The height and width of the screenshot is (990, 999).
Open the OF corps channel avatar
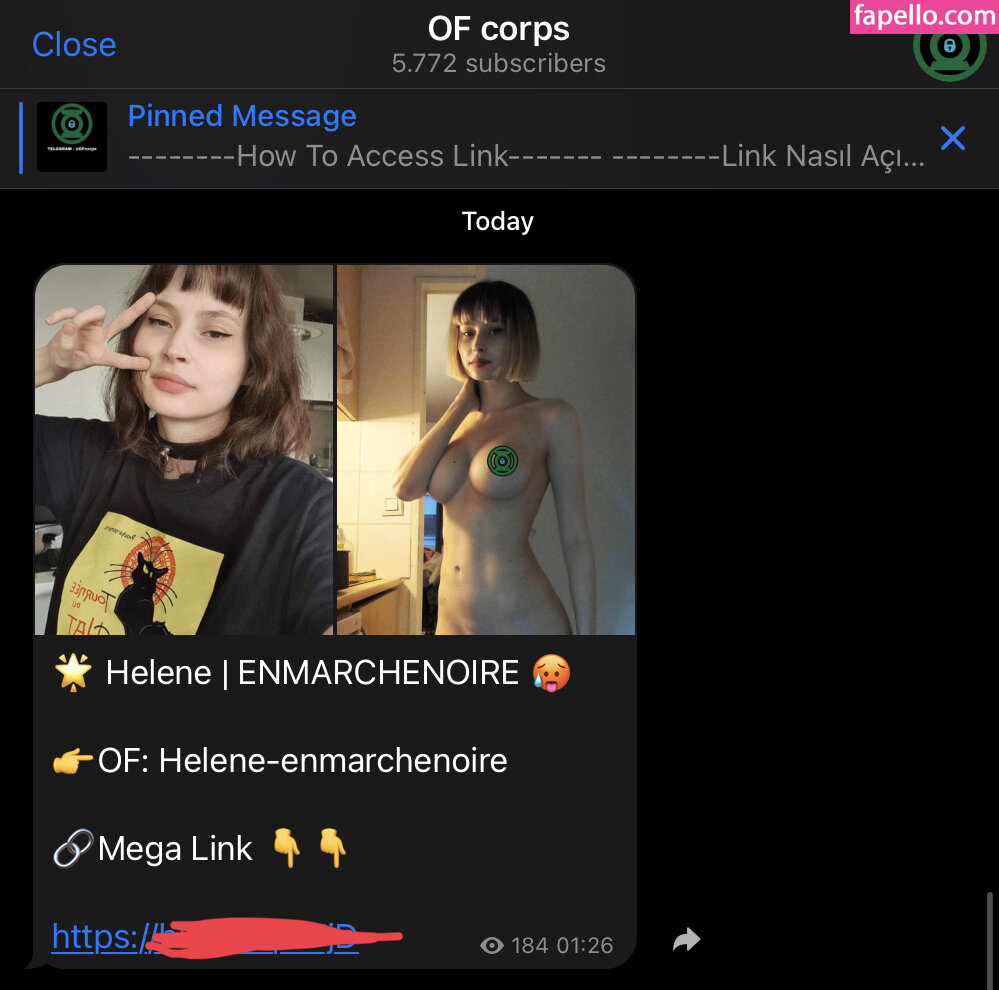949,50
